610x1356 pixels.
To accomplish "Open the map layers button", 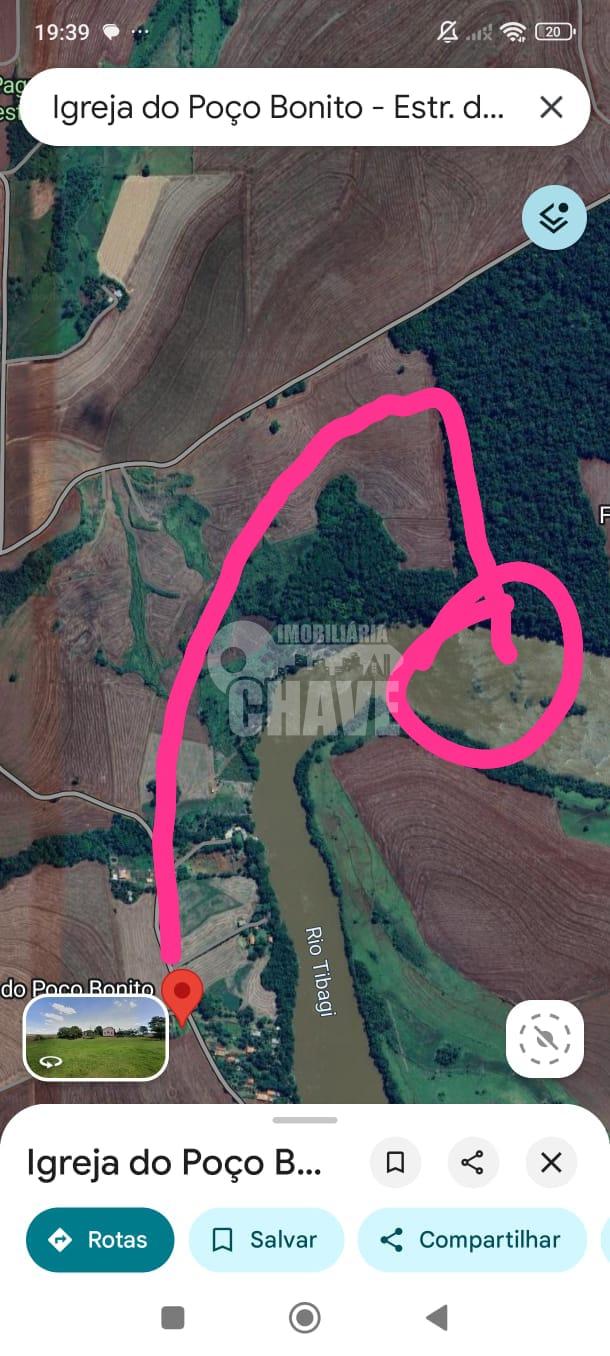I will coord(554,217).
